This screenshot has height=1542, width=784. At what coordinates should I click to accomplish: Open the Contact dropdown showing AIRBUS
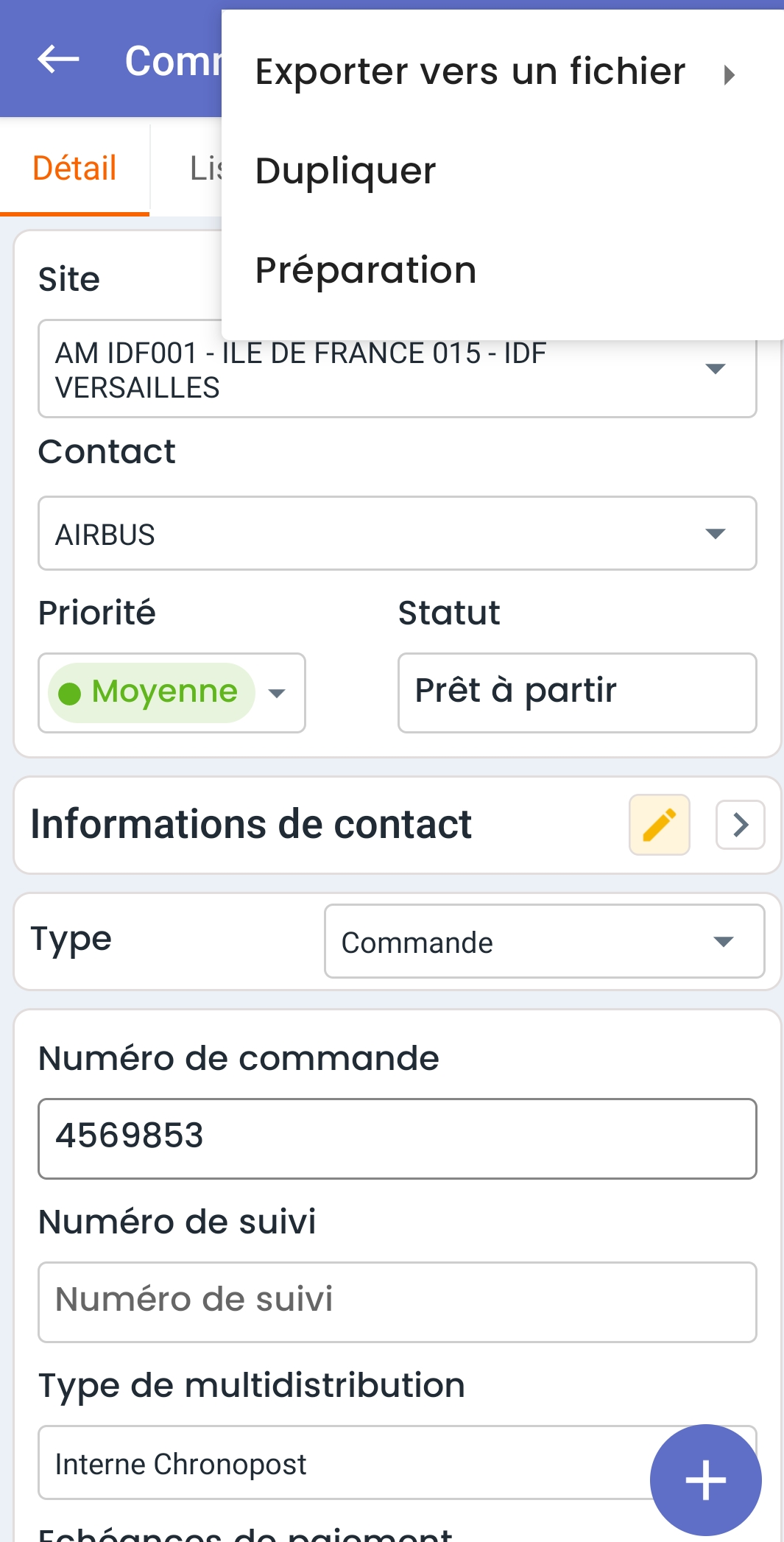(x=398, y=533)
